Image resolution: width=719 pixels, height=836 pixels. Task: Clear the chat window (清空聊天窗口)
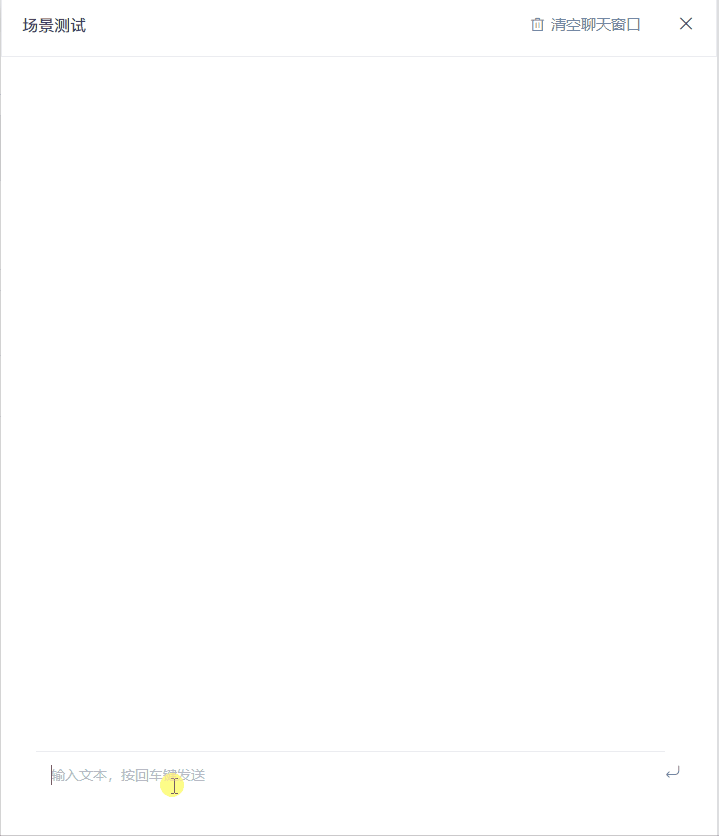click(x=586, y=25)
